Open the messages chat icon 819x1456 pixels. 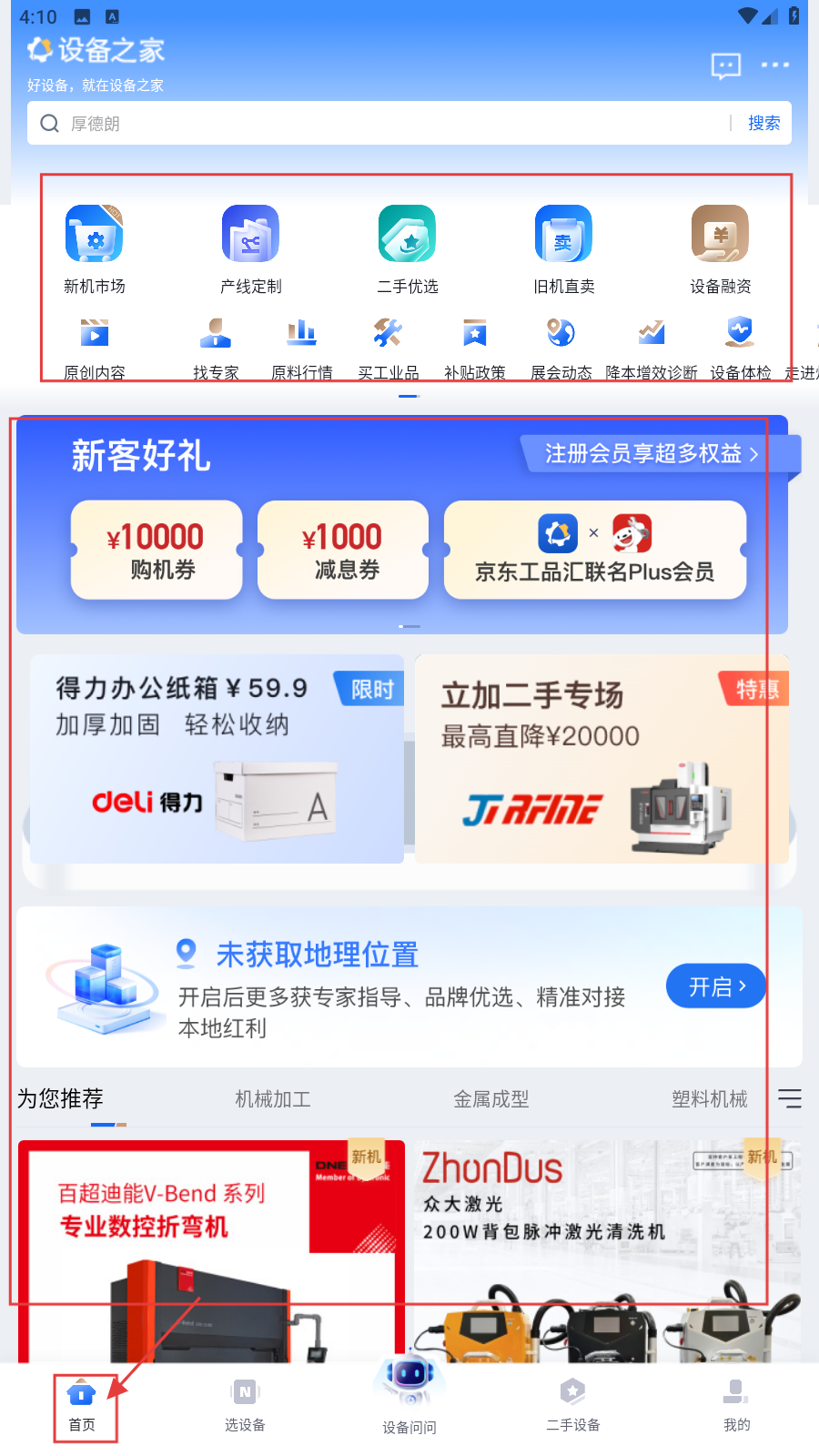(725, 66)
